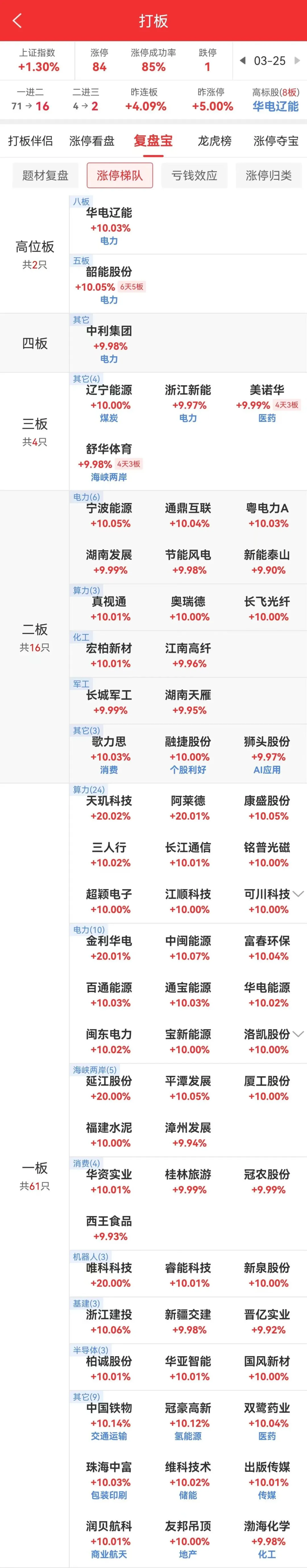Open stock 宁波能源 details
The image size is (307, 1568).
click(x=109, y=508)
